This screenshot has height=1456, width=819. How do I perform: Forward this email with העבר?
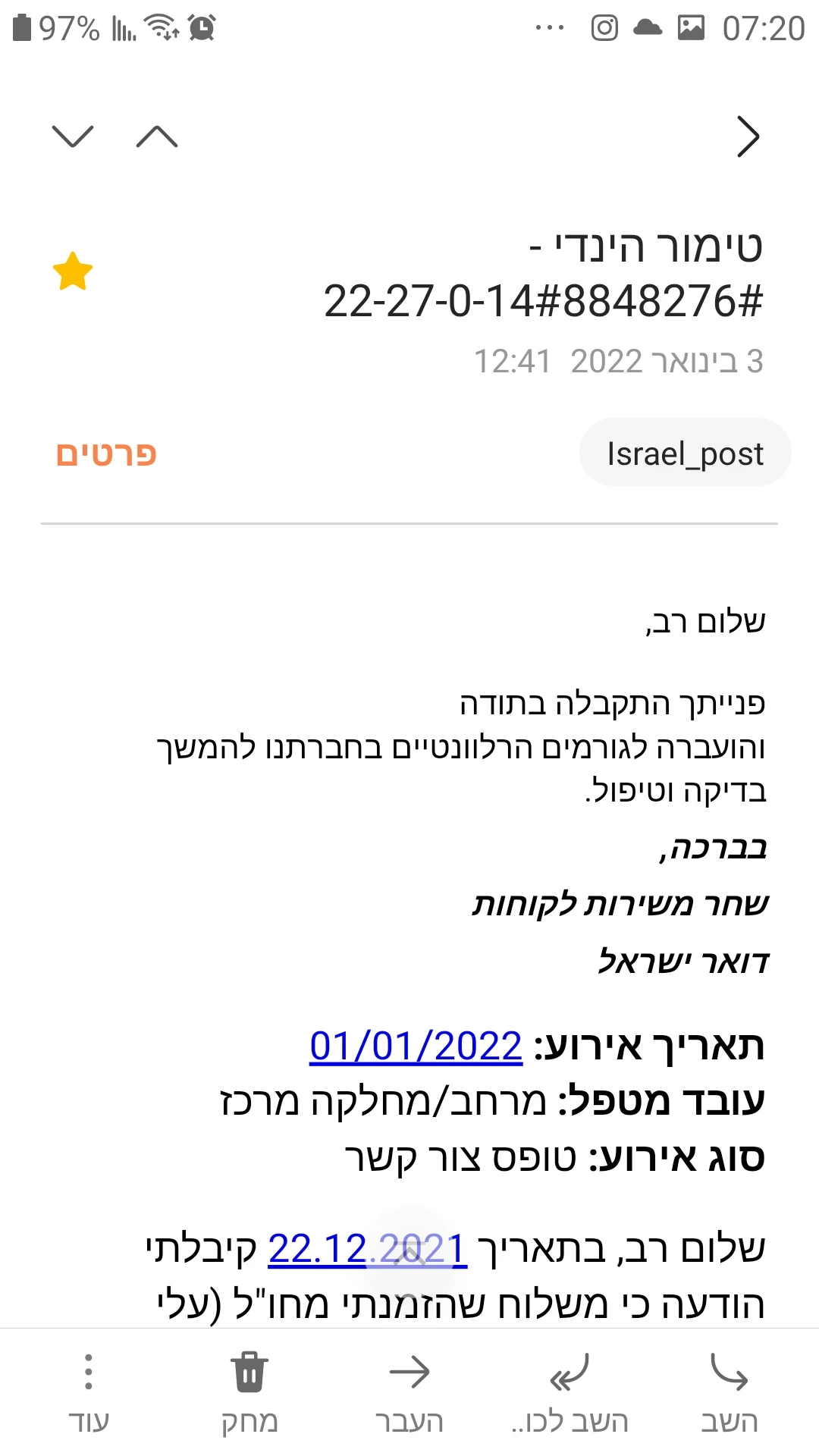tap(409, 1393)
